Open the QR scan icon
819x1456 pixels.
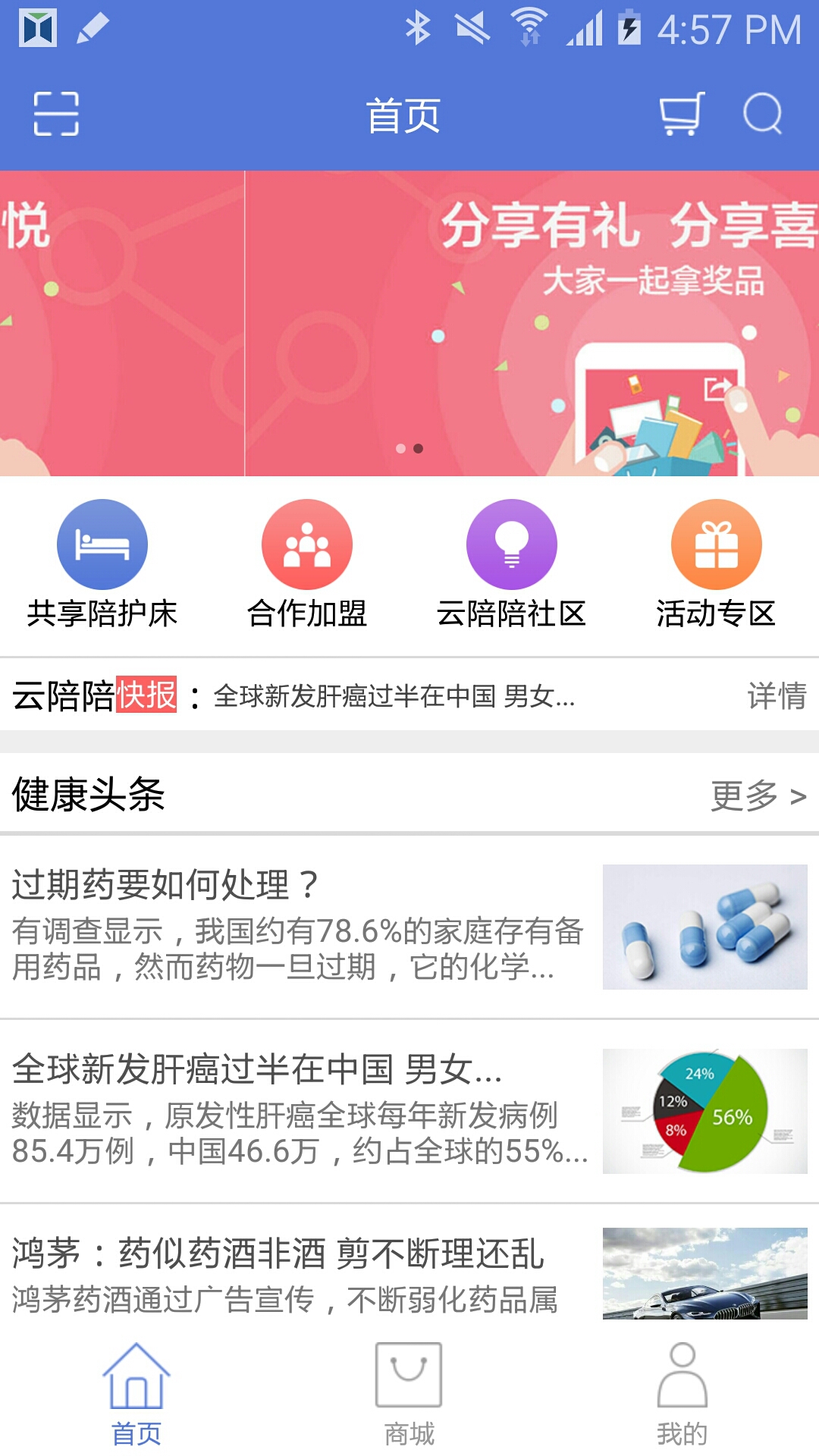coord(56,114)
